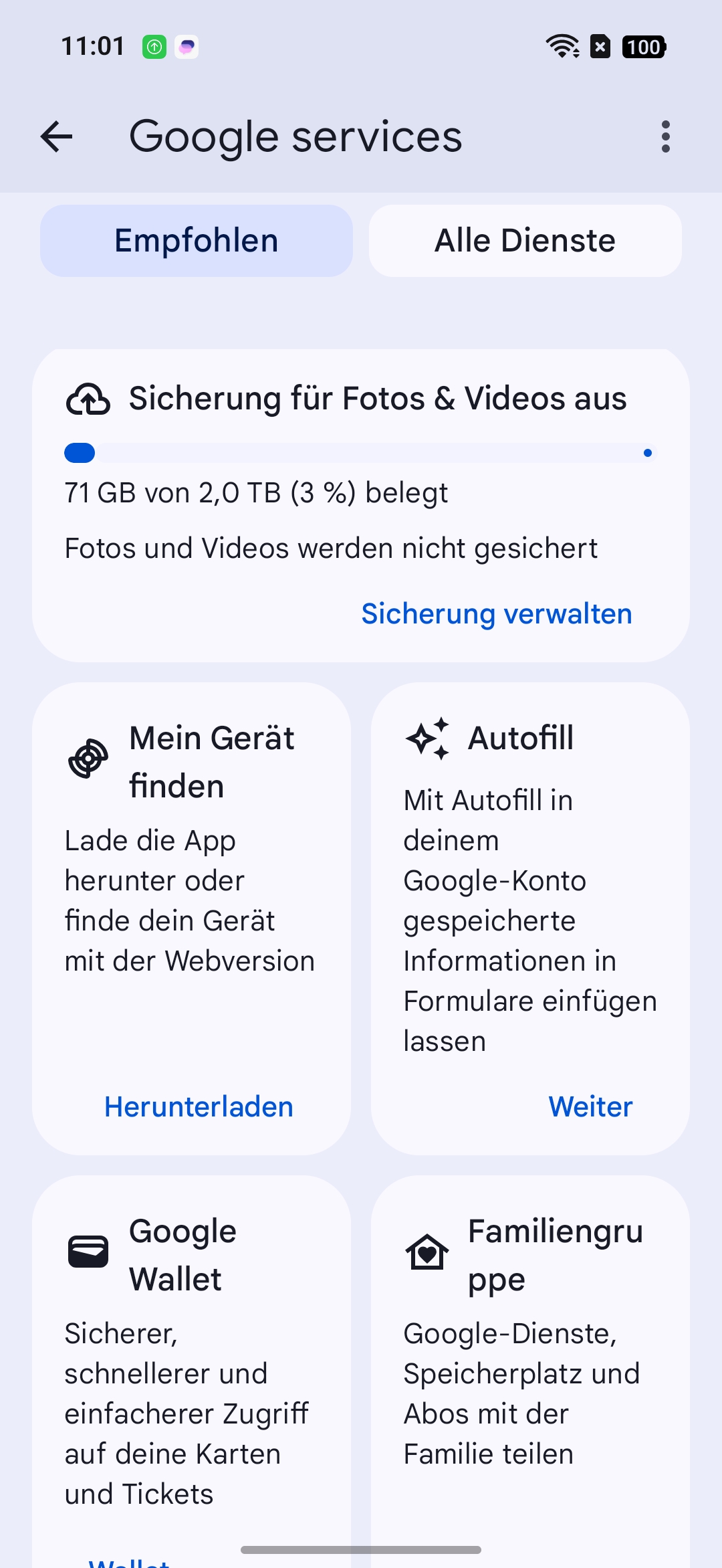The width and height of the screenshot is (722, 1568).
Task: Open the Familiengruppe card
Action: pyautogui.click(x=530, y=1371)
